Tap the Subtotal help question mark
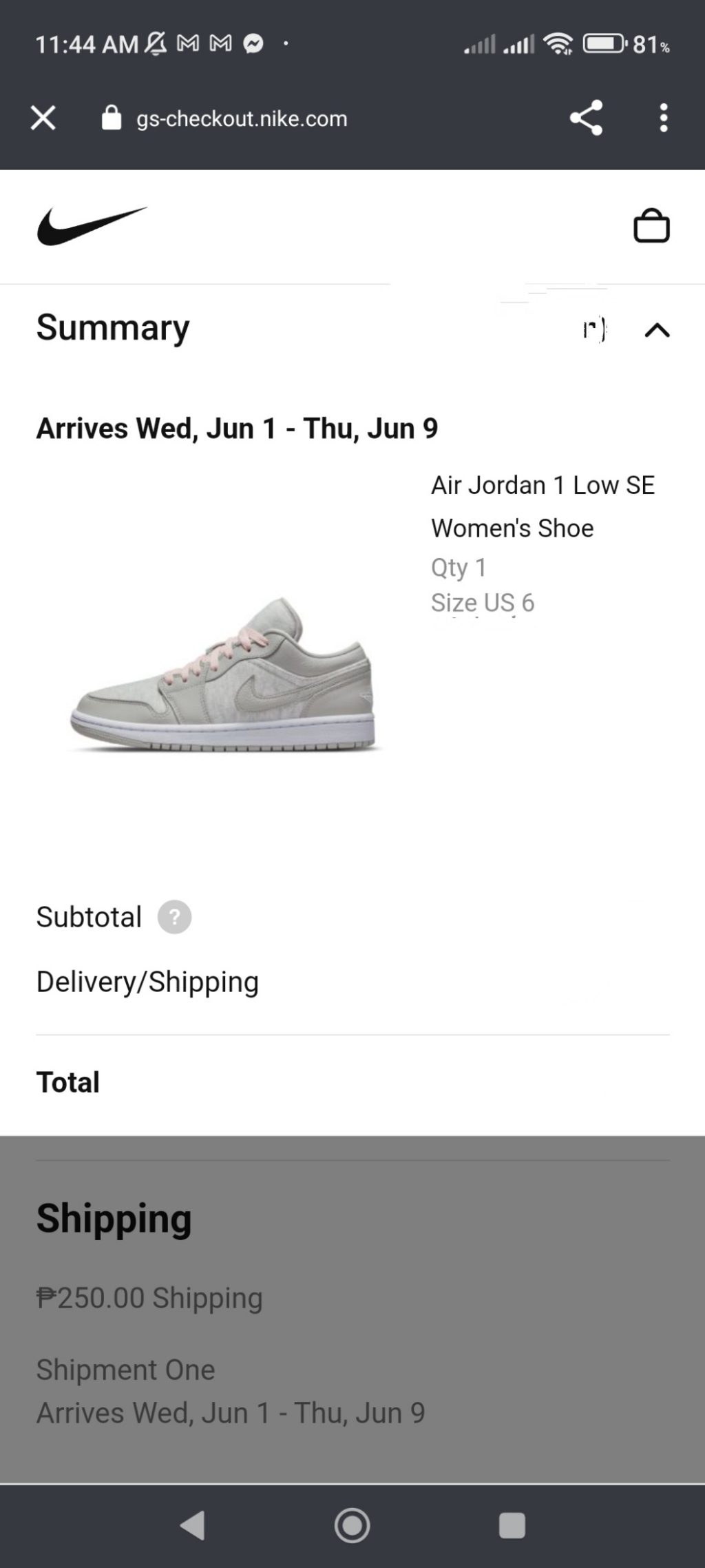Screen dimensions: 705x1568 (x=174, y=917)
